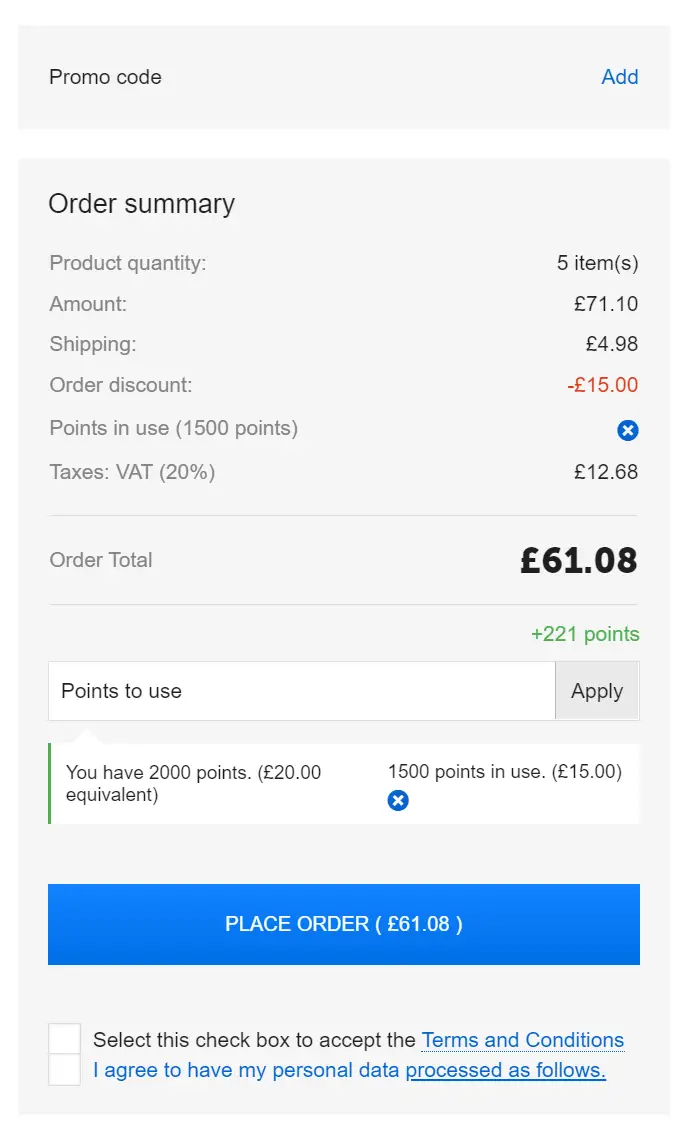Check the Terms and Conditions acceptance box

pyautogui.click(x=65, y=1039)
